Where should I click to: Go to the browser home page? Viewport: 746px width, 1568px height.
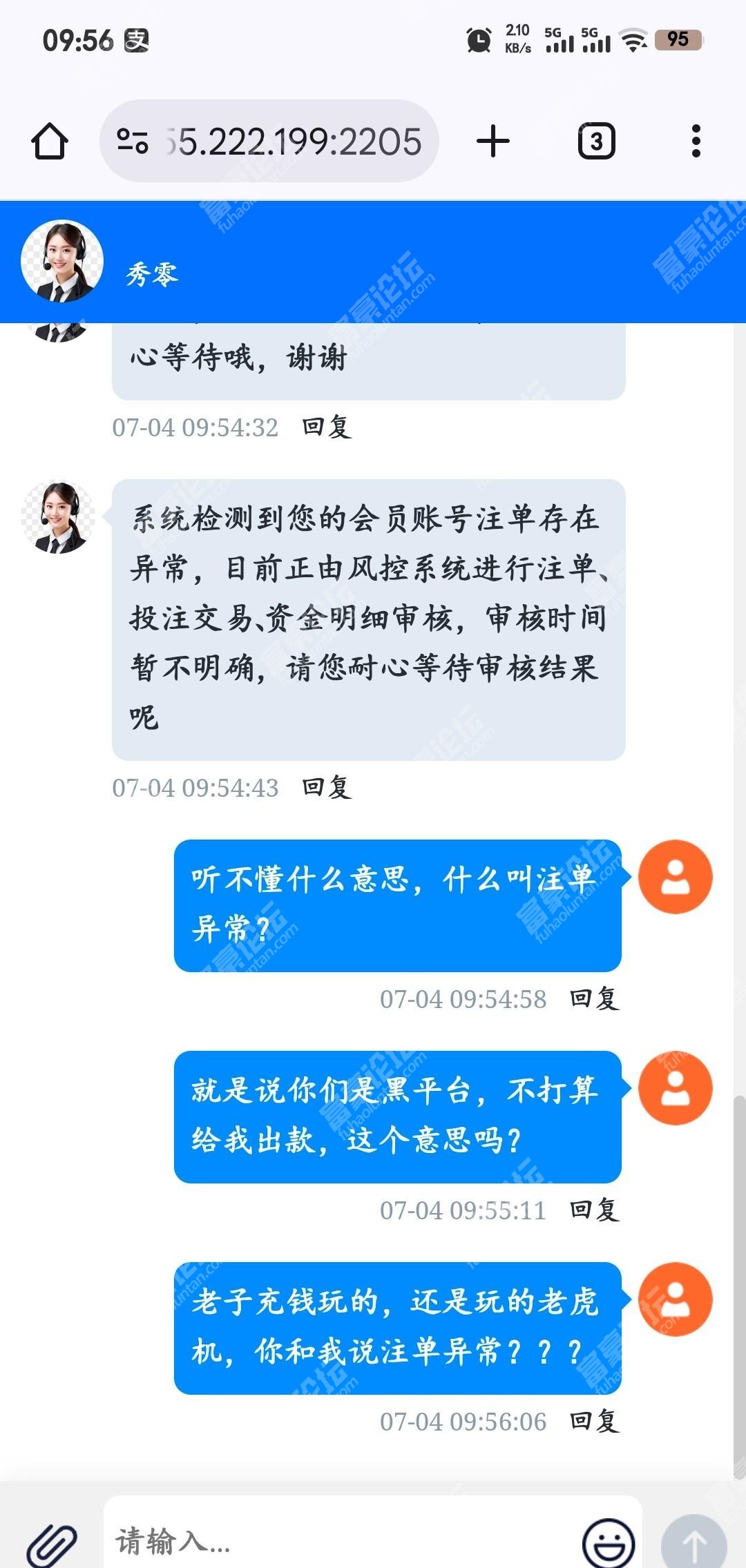click(x=50, y=142)
